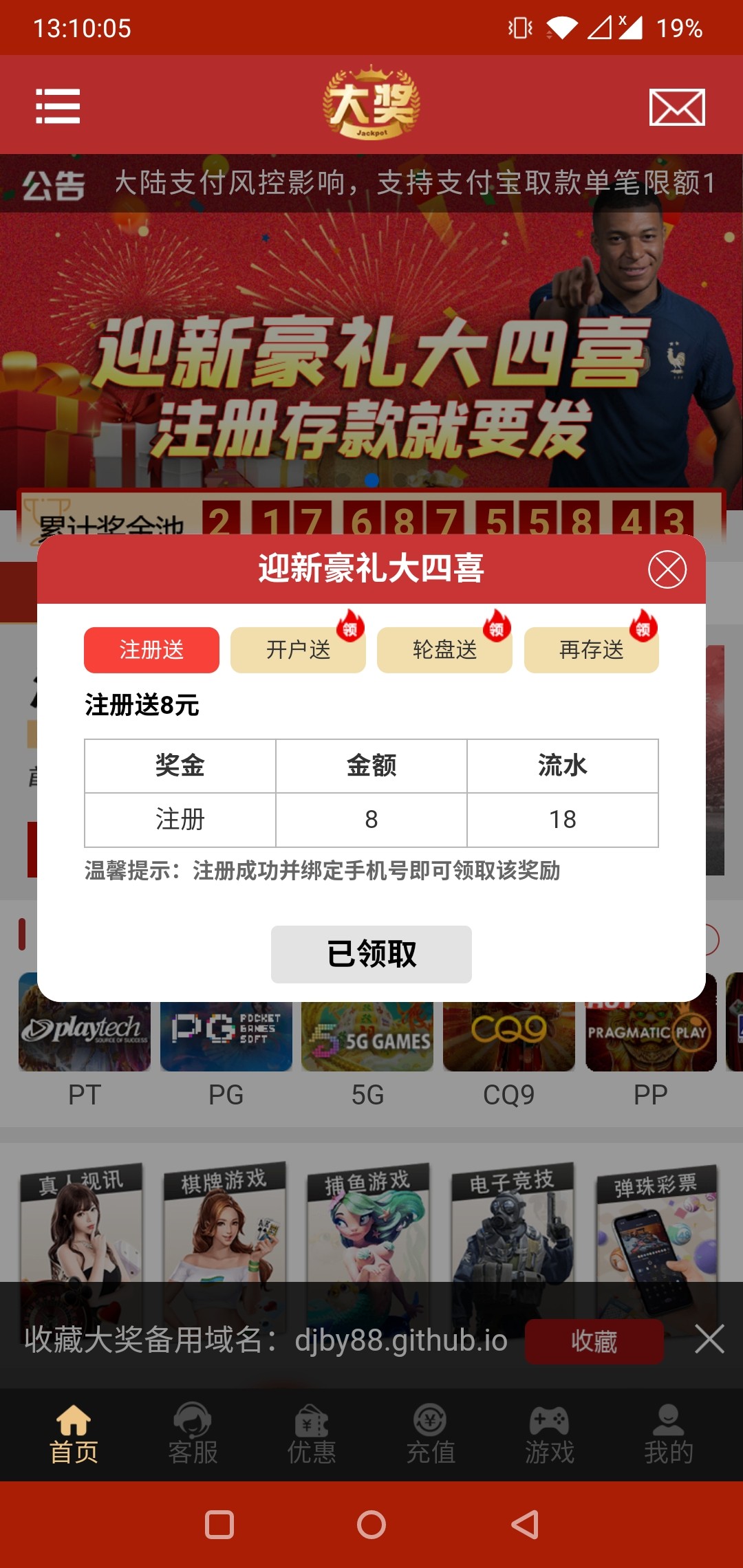743x1568 pixels.
Task: Tap 收藏 to bookmark backup domain
Action: [594, 1340]
